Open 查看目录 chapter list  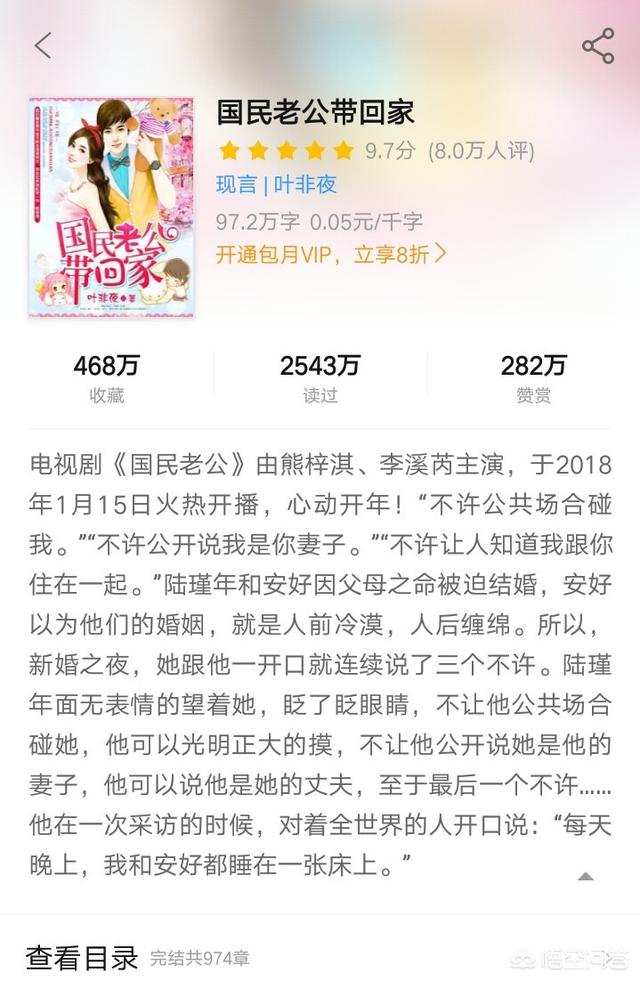82,957
